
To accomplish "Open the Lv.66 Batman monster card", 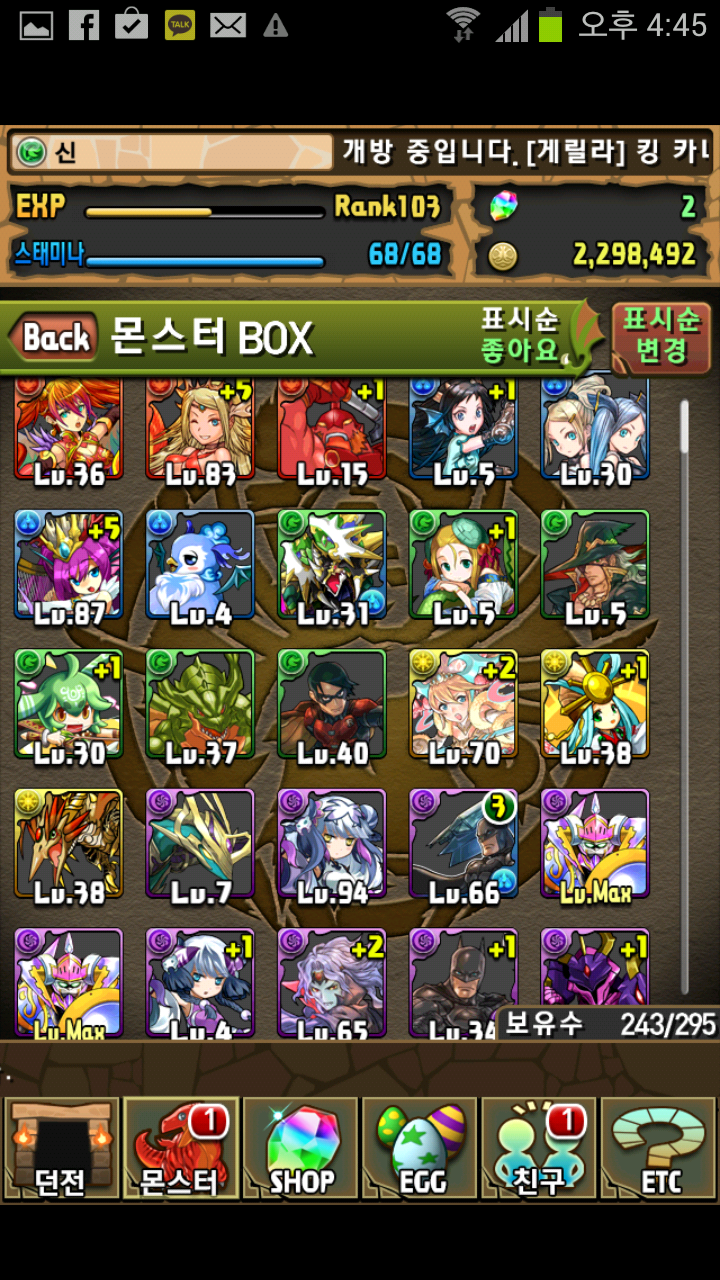I will 463,845.
